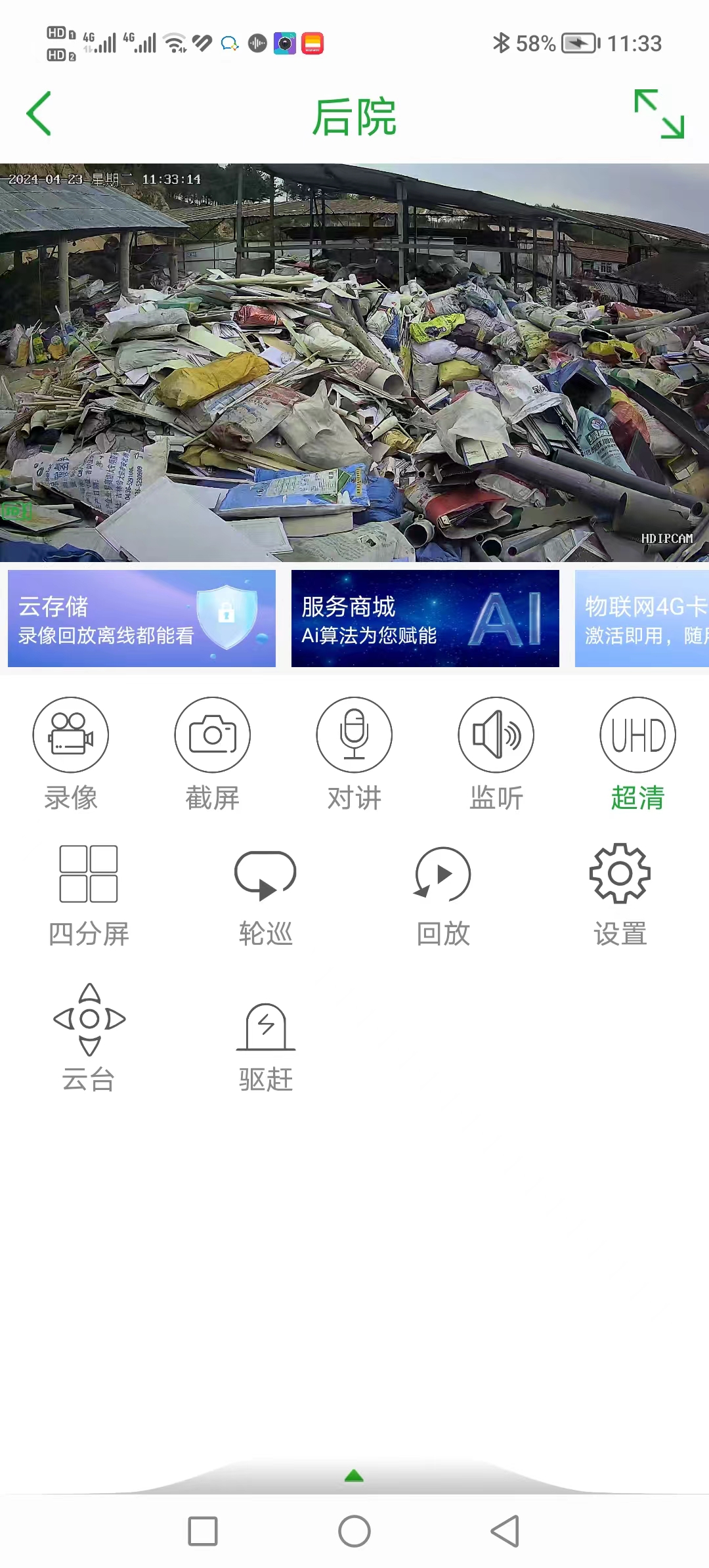
Task: Expand the camera view to fullscreen
Action: click(x=659, y=114)
